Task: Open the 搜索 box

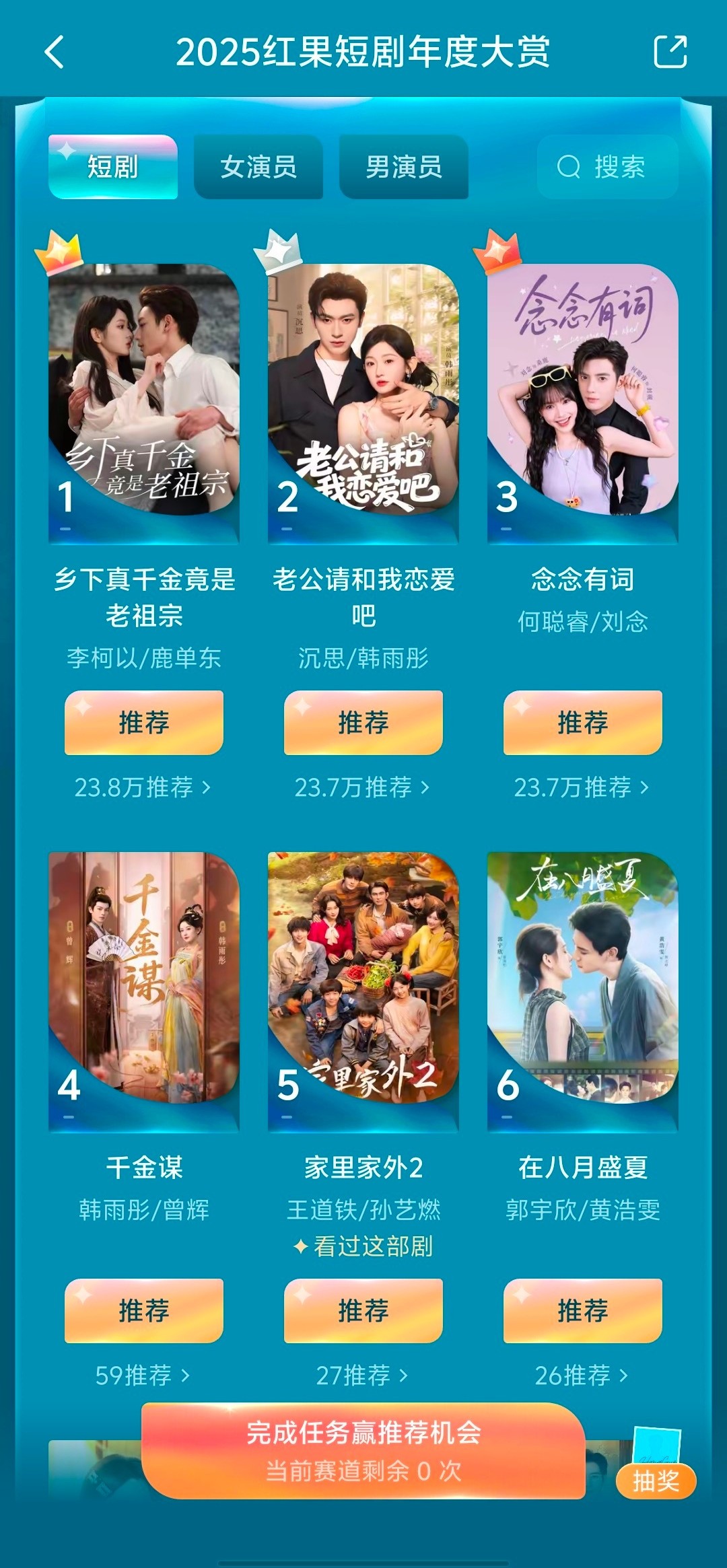Action: pyautogui.click(x=607, y=167)
